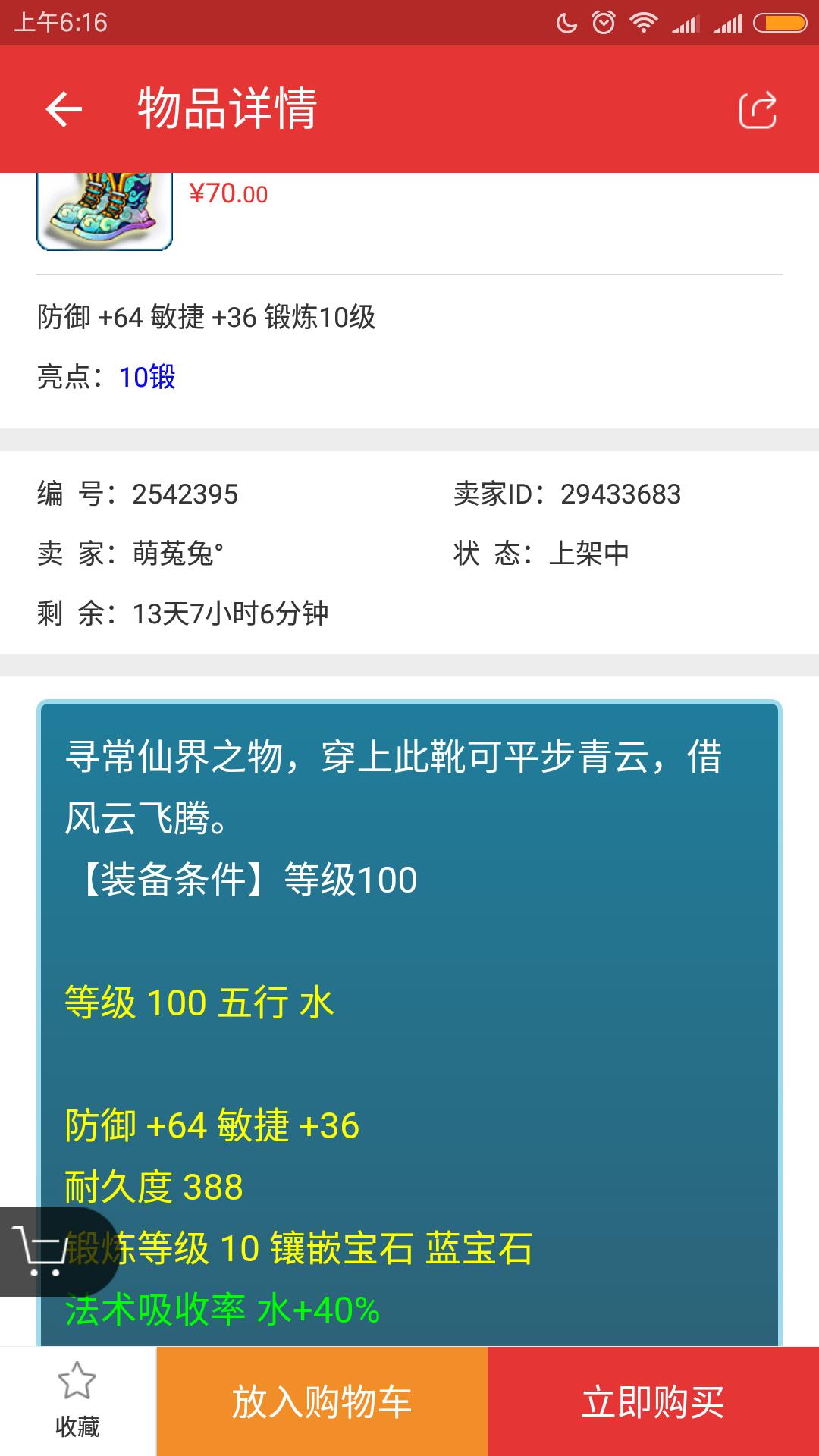Buy now with 立即购买
The image size is (819, 1456).
(x=653, y=1401)
